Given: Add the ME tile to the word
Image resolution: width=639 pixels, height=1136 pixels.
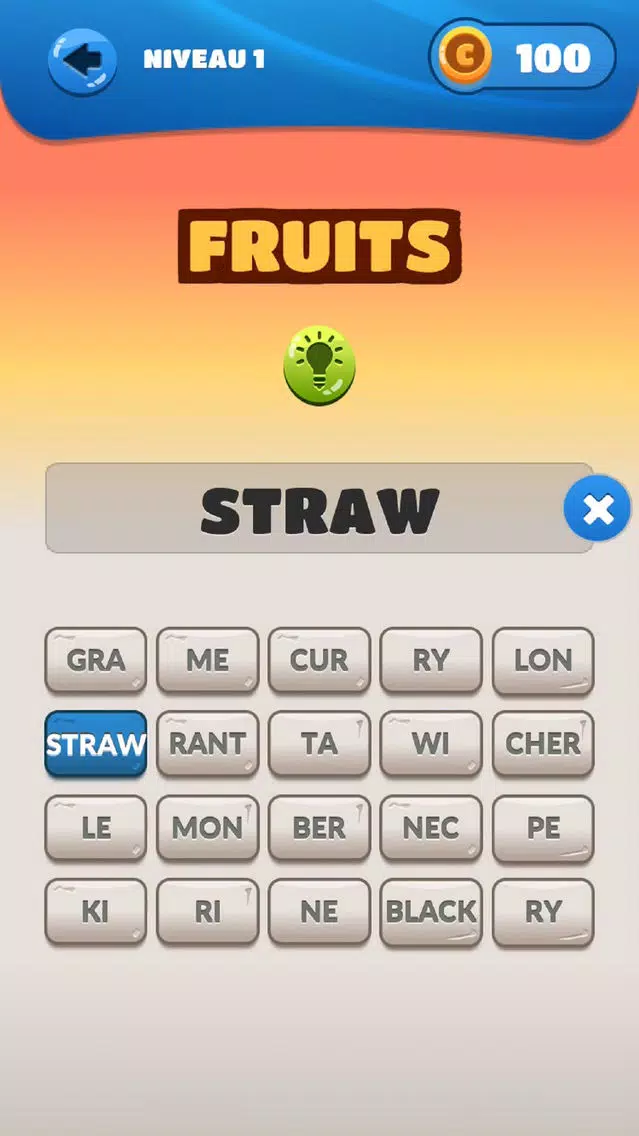Looking at the screenshot, I should (x=207, y=660).
